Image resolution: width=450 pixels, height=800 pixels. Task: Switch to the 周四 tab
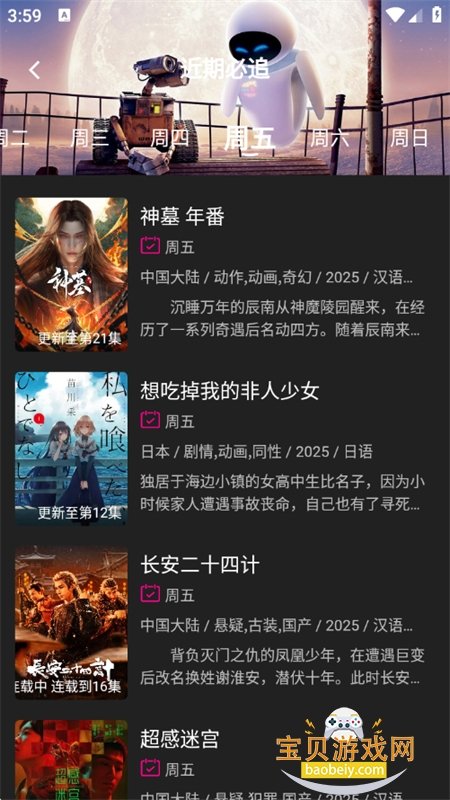tap(169, 138)
